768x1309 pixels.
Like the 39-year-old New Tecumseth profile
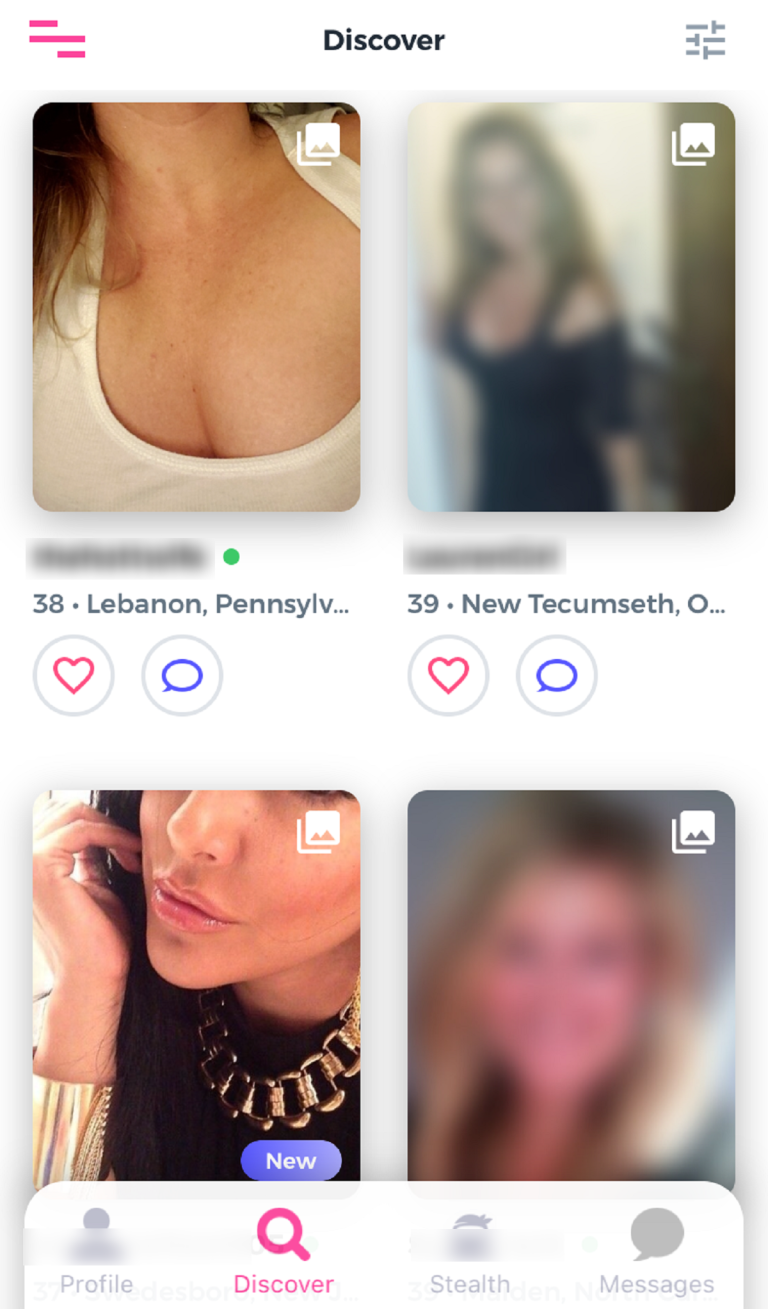point(448,676)
